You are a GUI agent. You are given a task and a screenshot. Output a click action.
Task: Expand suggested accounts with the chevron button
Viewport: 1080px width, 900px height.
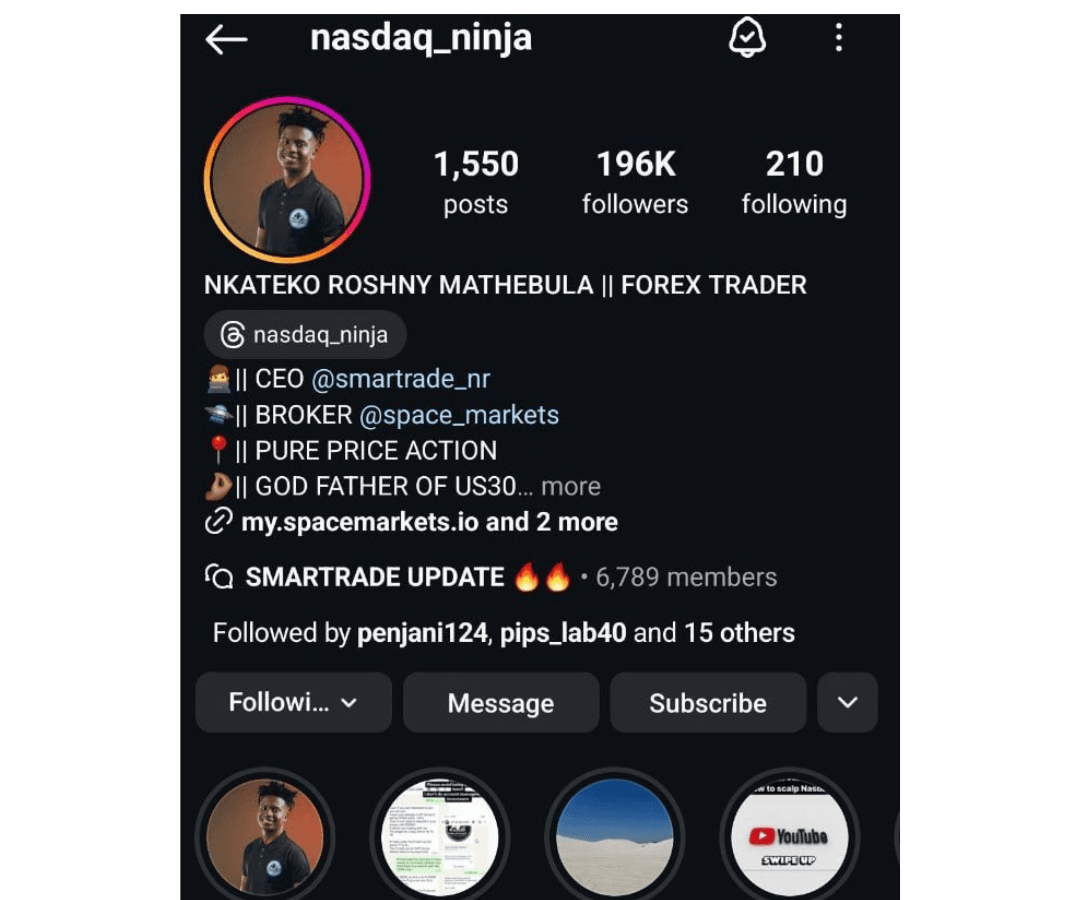pyautogui.click(x=847, y=703)
